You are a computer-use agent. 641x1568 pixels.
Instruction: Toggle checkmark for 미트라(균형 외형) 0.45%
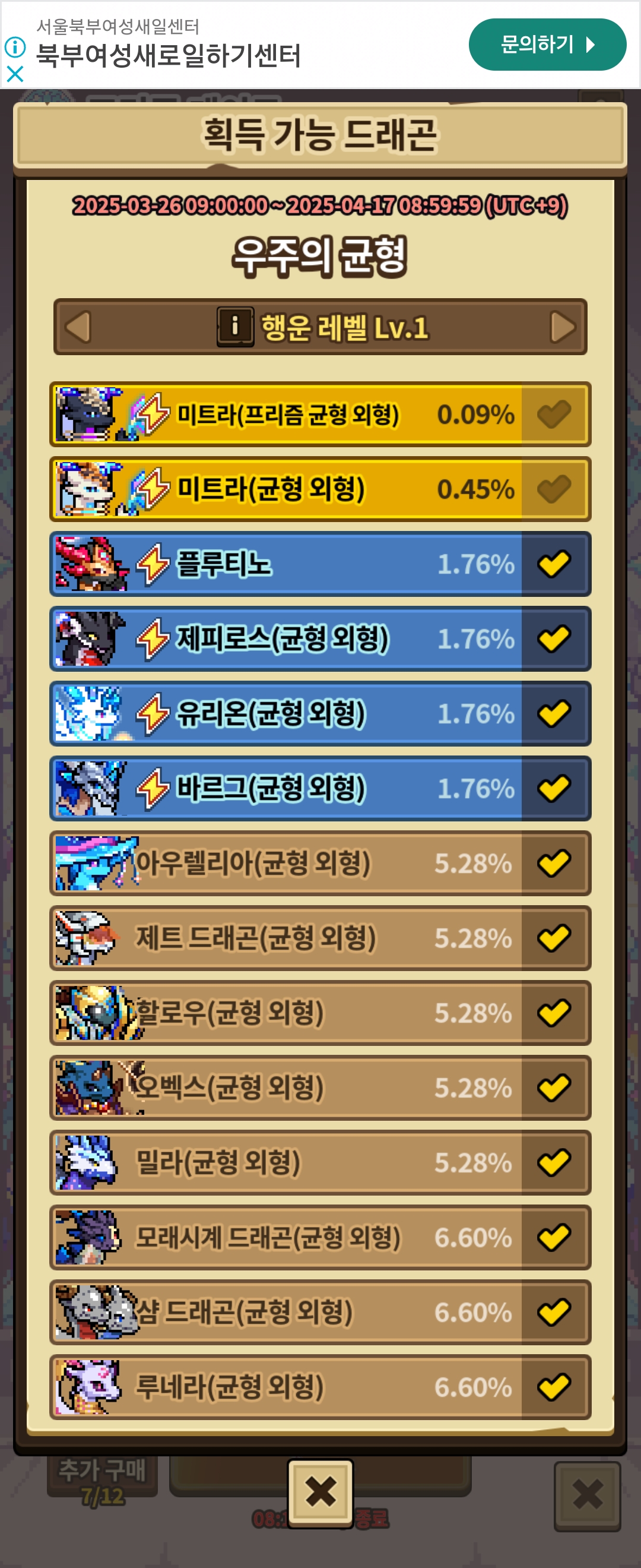point(553,489)
